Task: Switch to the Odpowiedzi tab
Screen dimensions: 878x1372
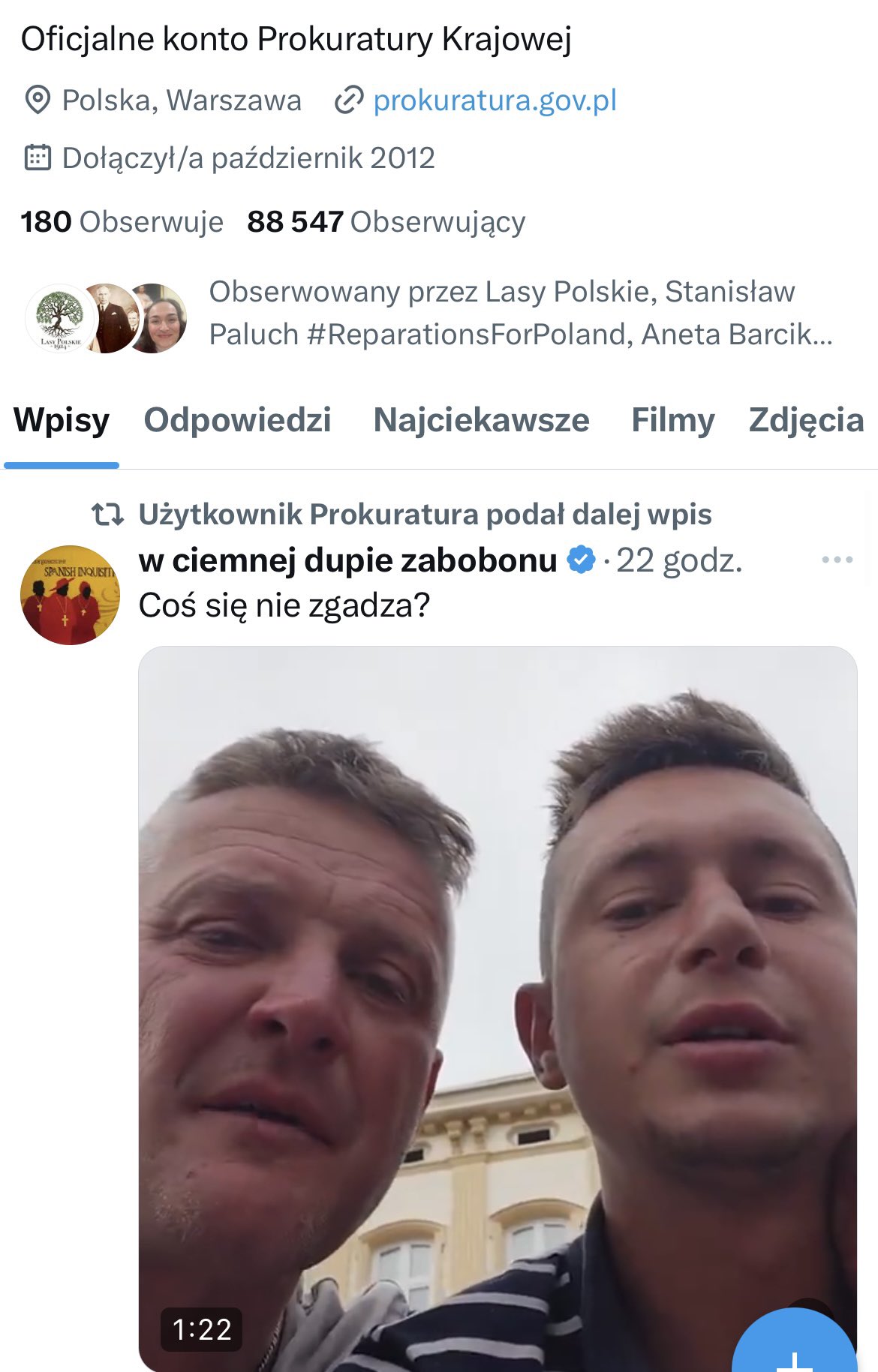Action: (x=237, y=420)
